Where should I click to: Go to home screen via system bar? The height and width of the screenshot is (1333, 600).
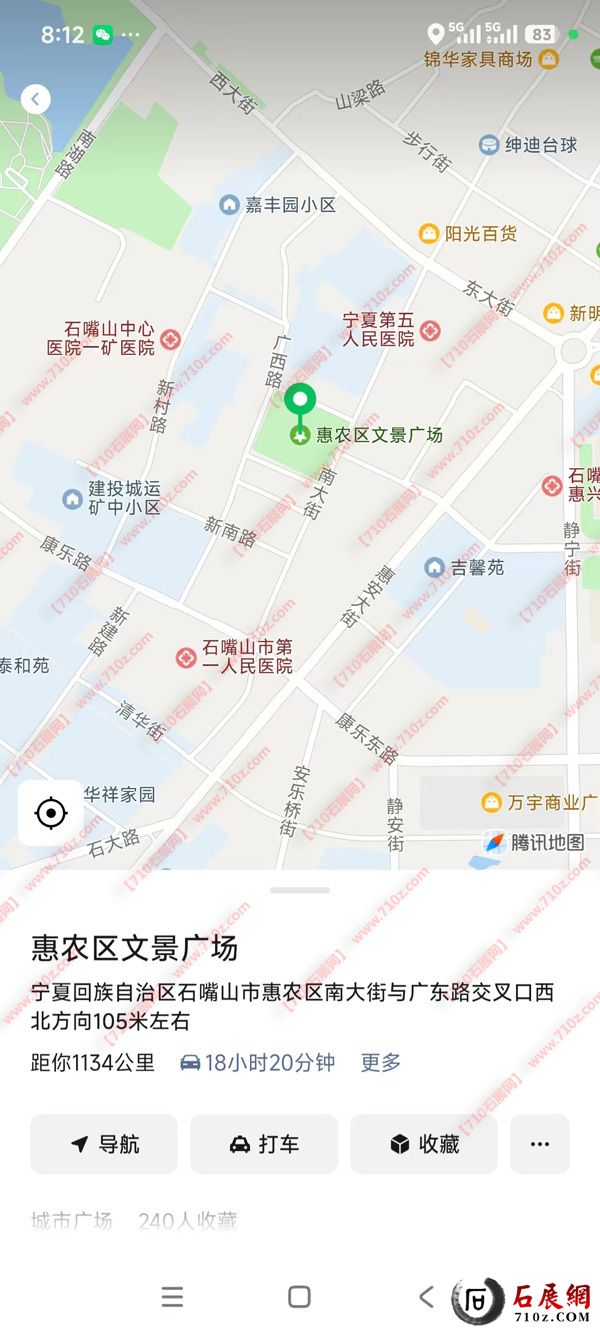pyautogui.click(x=299, y=1297)
